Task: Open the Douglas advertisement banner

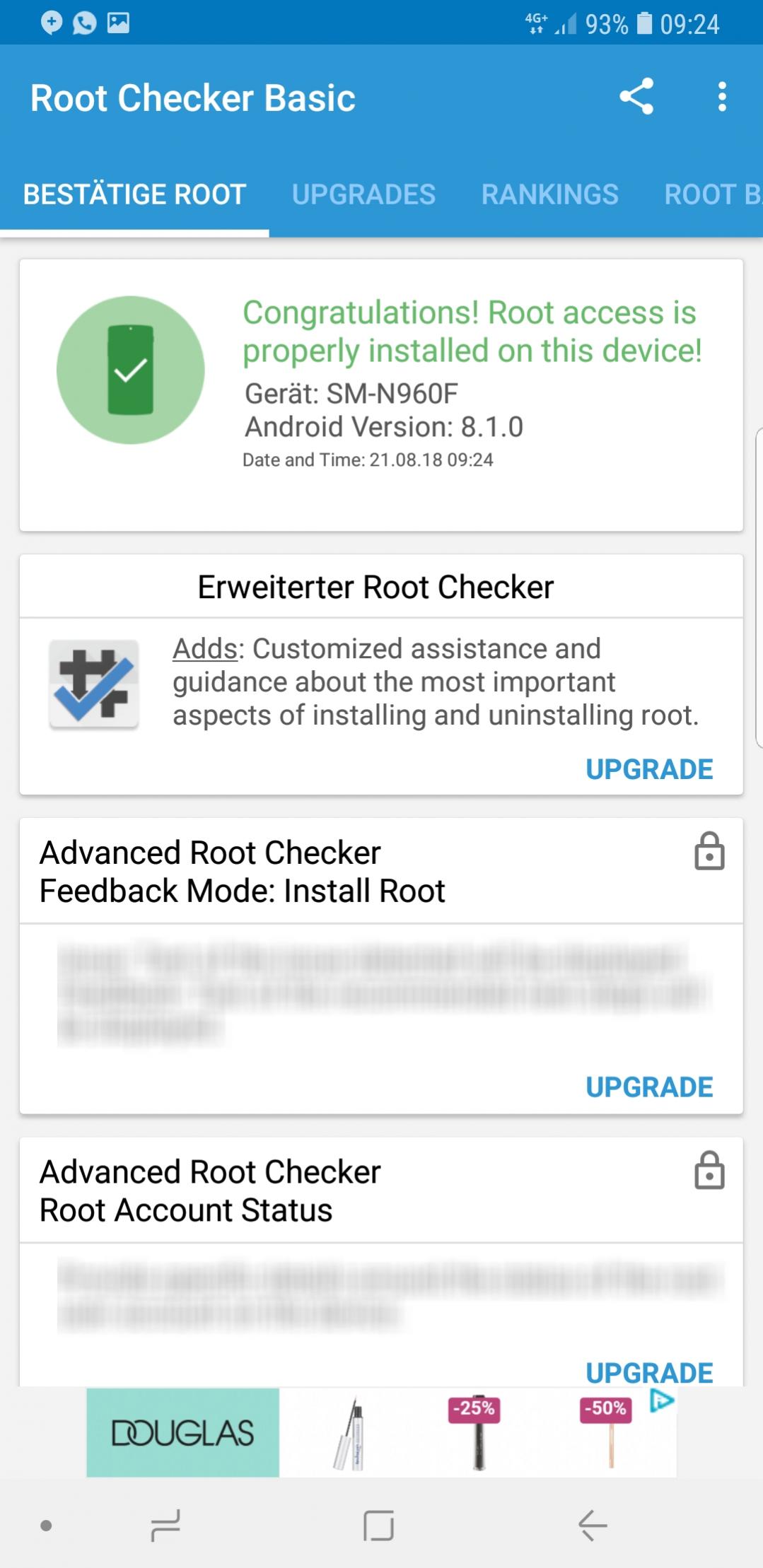Action: pos(182,1432)
